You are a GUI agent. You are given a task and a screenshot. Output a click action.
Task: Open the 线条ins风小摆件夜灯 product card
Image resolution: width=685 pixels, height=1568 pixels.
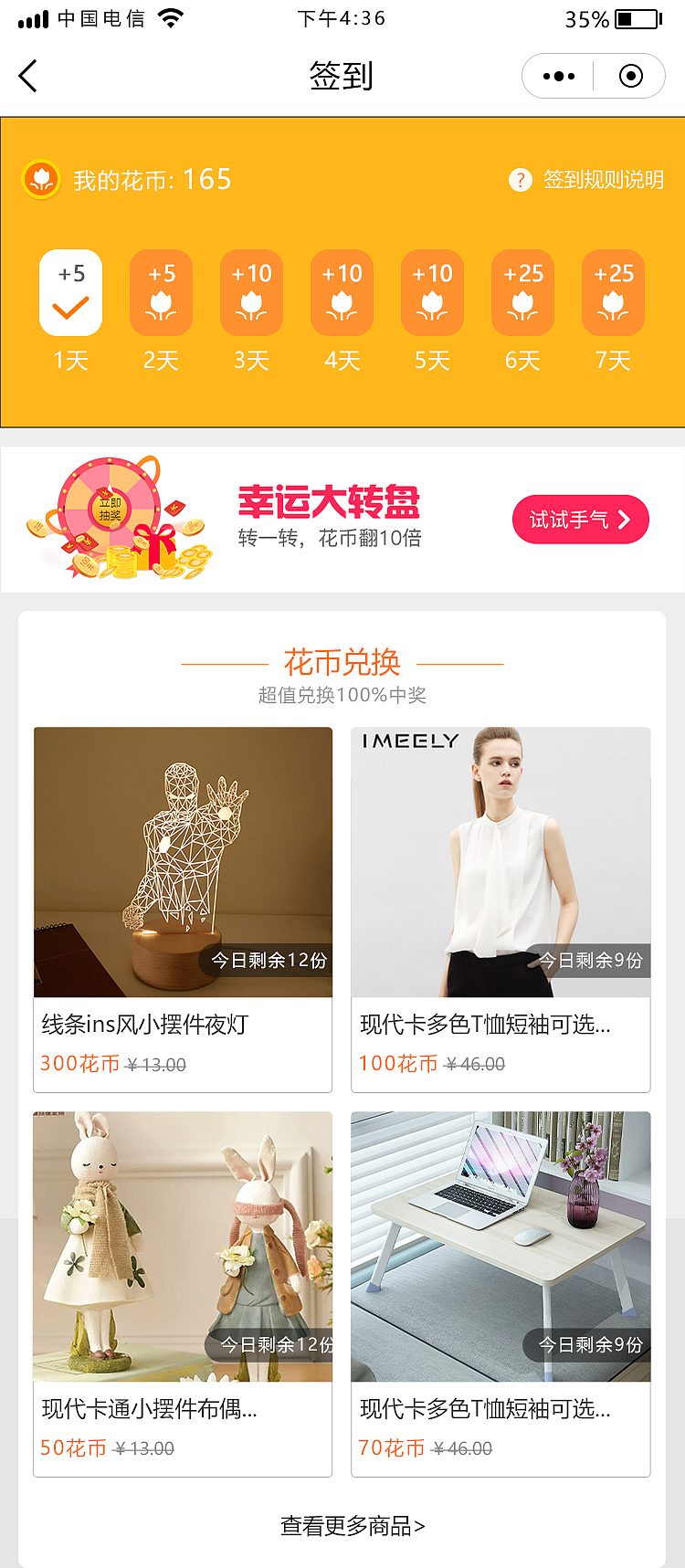click(183, 909)
